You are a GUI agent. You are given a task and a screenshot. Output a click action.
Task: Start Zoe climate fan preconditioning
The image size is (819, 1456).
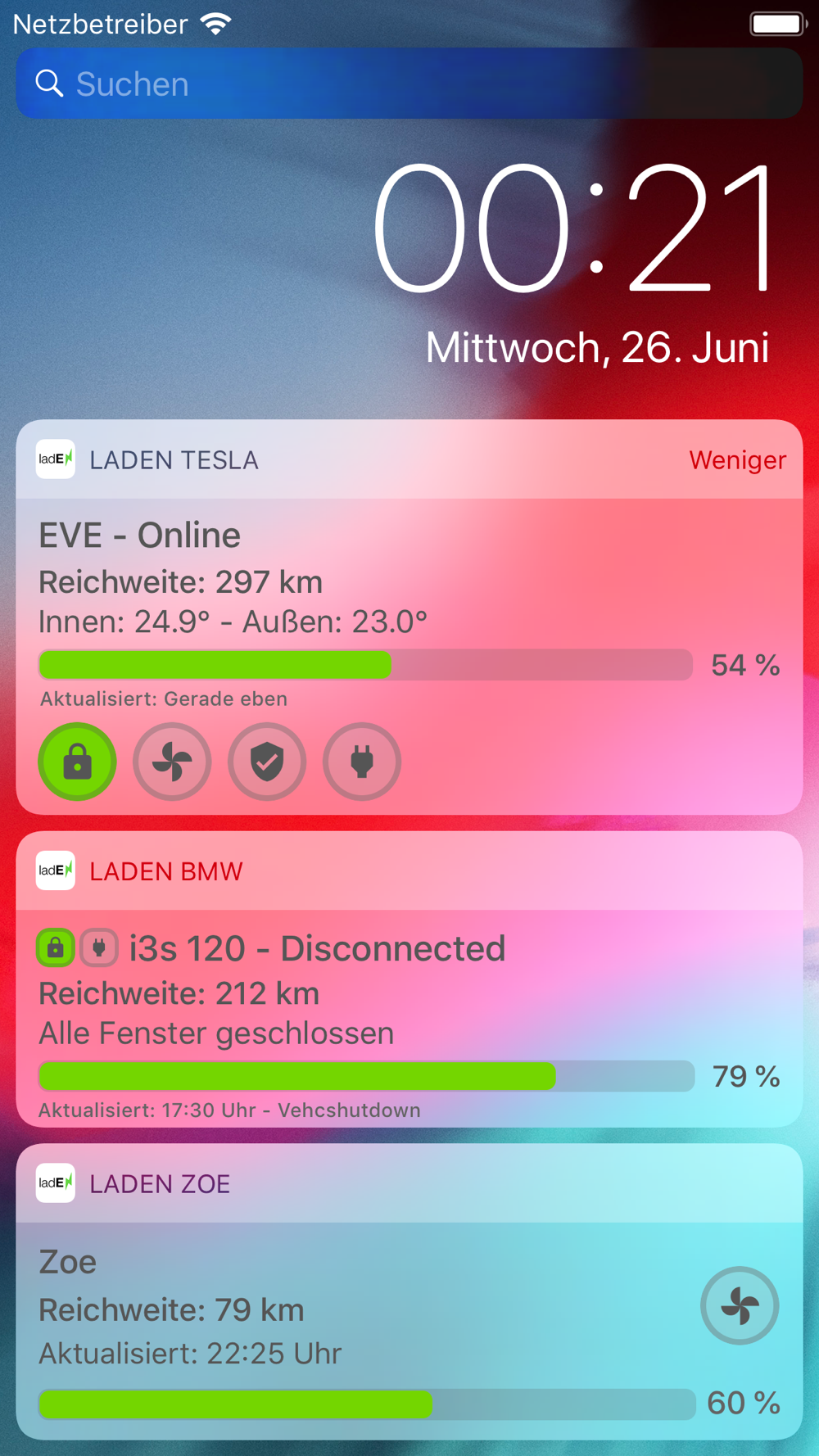740,1305
